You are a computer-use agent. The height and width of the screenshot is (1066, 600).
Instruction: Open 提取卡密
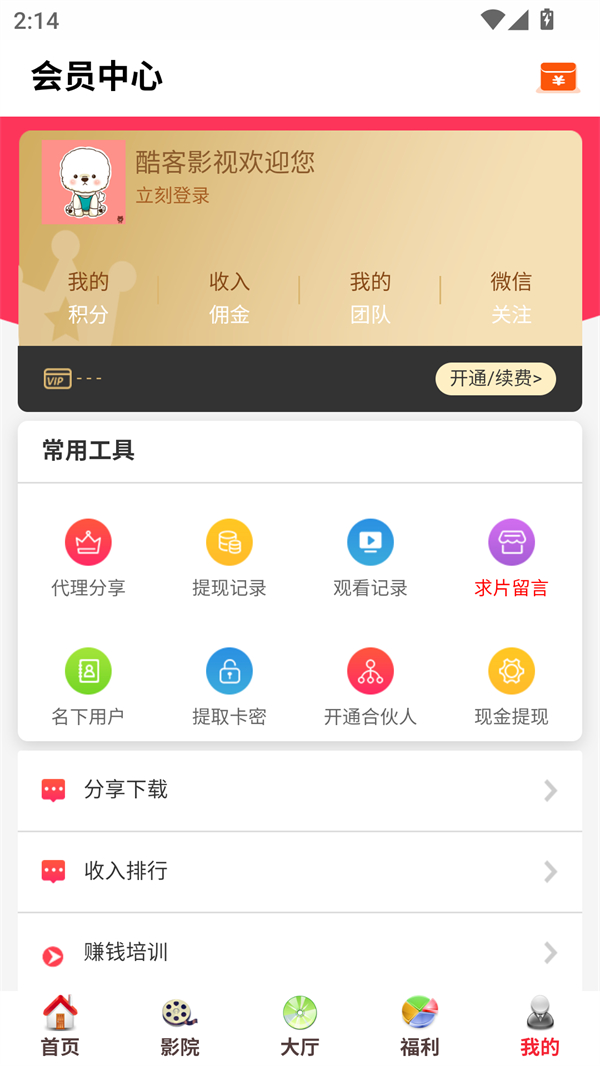(x=229, y=688)
